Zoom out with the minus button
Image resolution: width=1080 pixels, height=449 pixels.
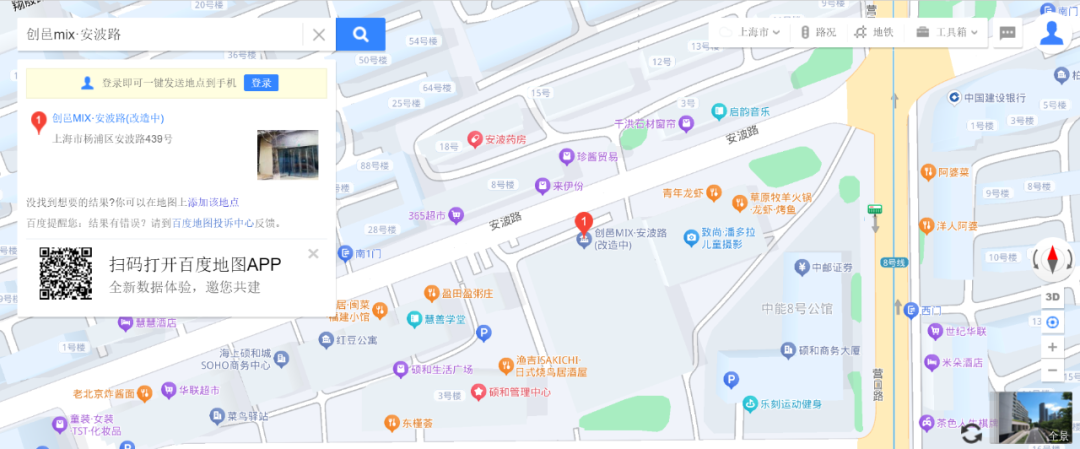pyautogui.click(x=1052, y=371)
